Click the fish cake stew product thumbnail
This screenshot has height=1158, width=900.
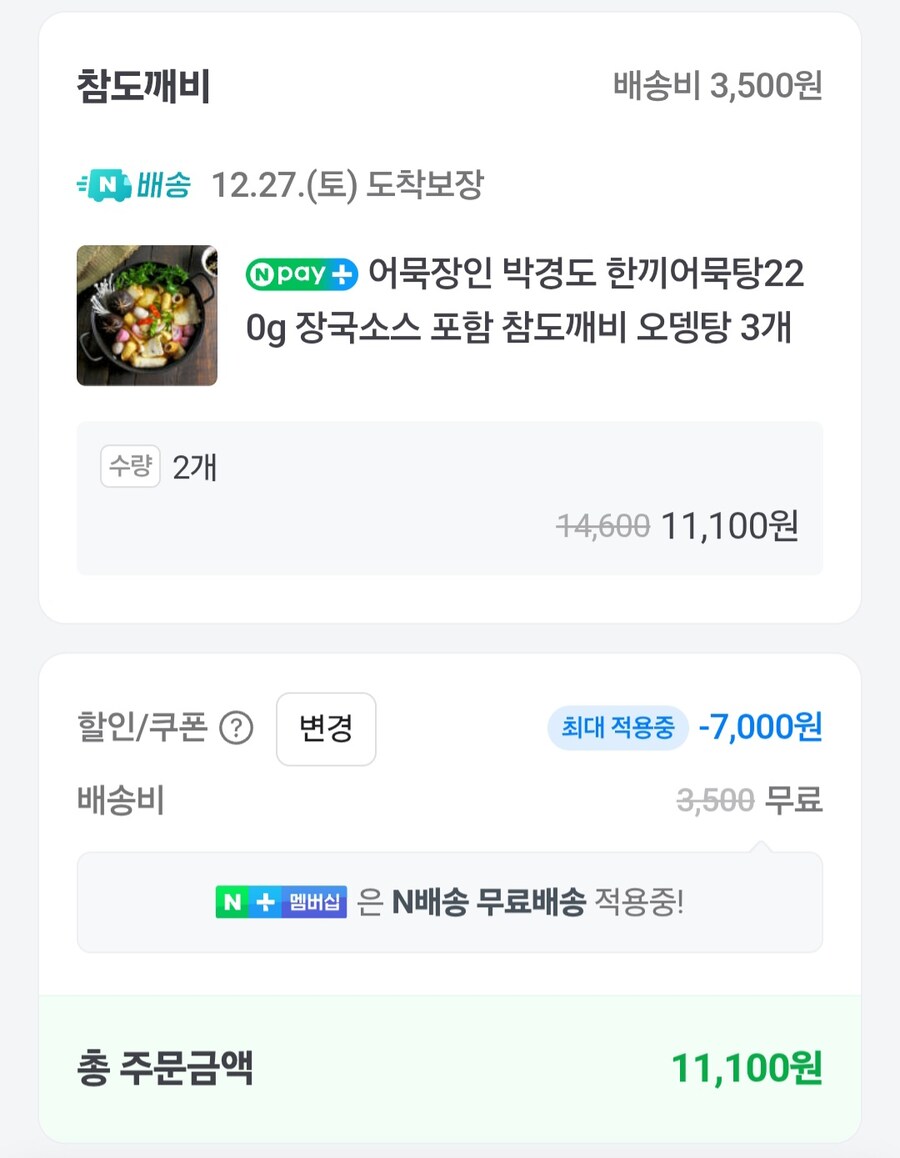[x=146, y=315]
